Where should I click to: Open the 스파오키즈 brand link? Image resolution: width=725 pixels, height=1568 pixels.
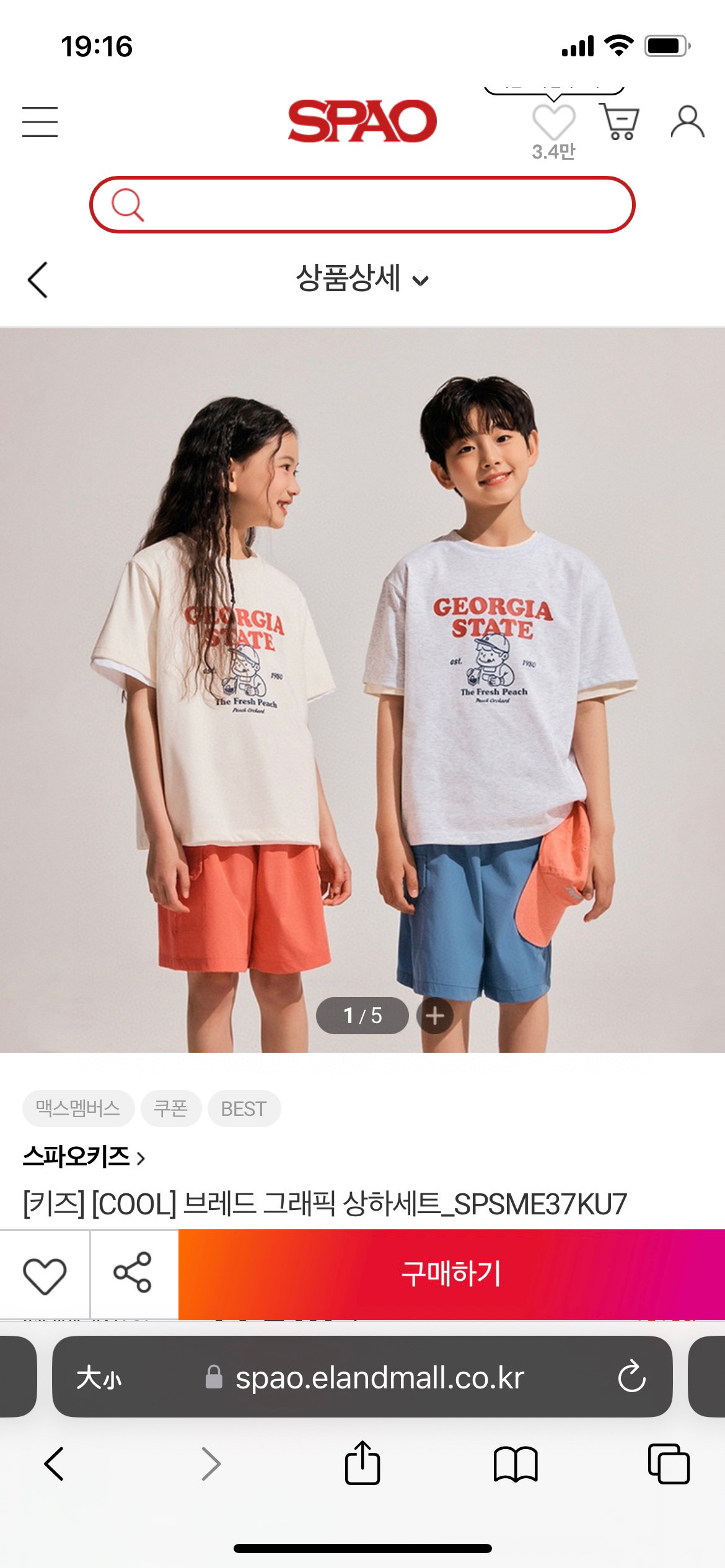point(84,1157)
